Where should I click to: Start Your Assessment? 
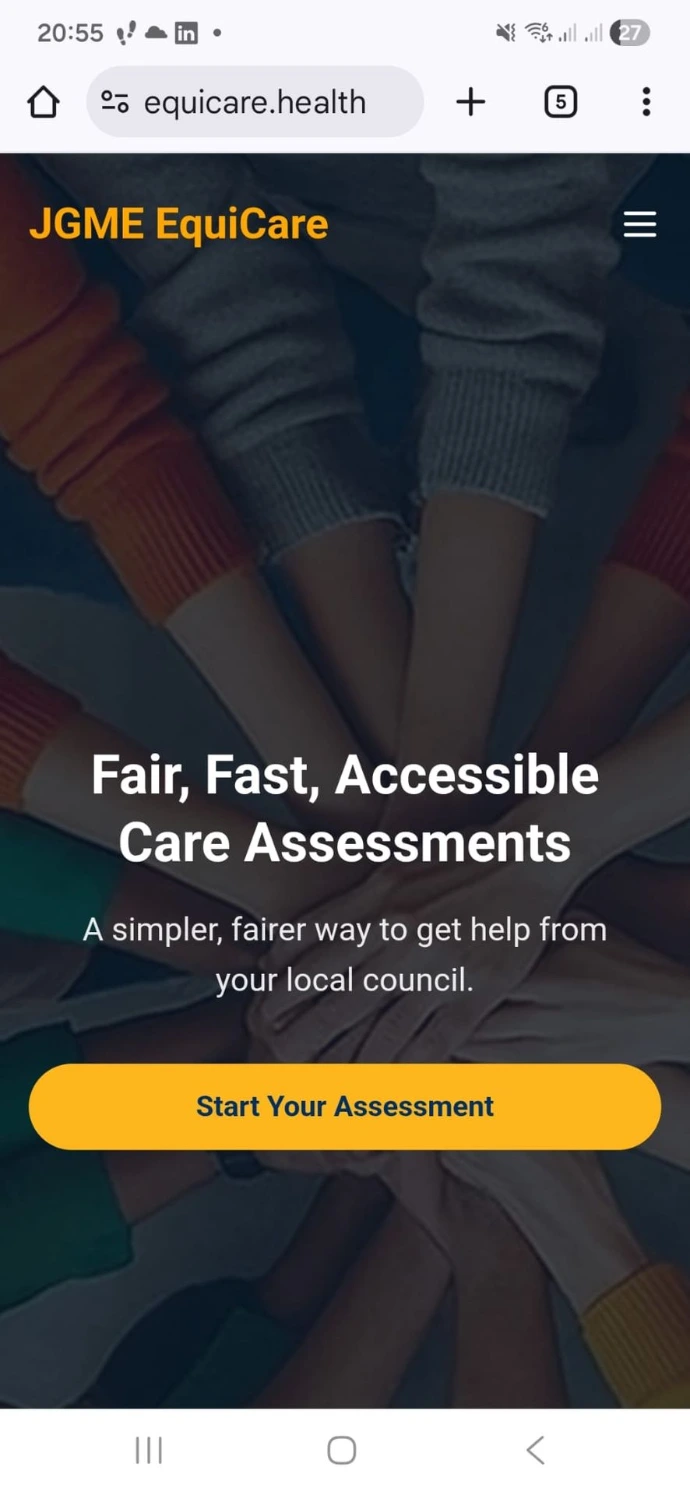pyautogui.click(x=344, y=1106)
